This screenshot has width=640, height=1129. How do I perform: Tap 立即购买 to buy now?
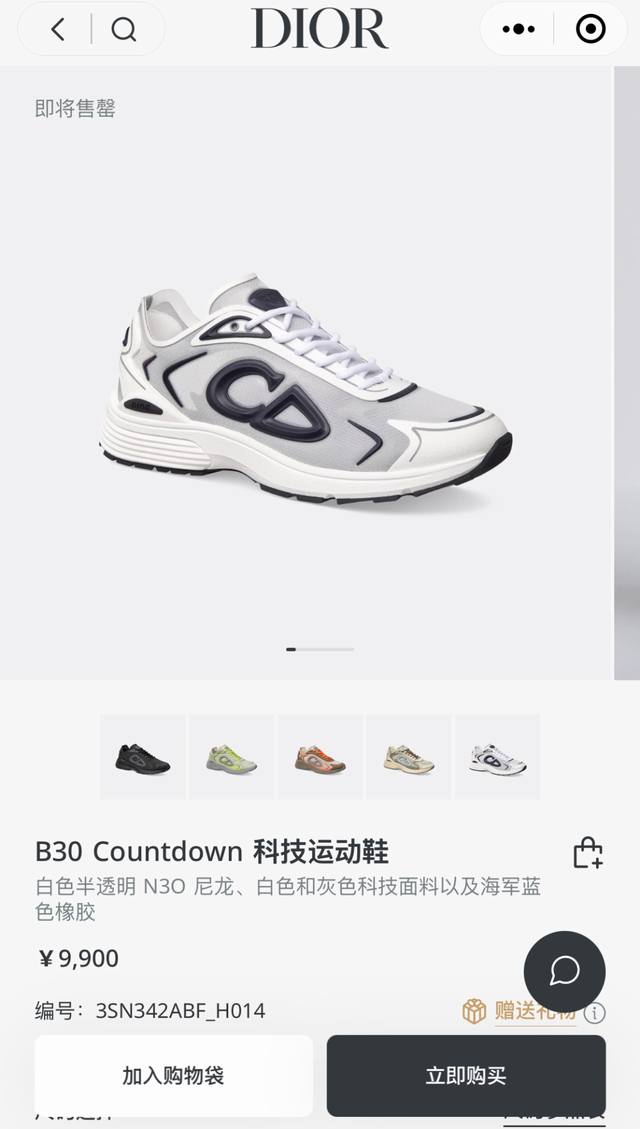pos(466,1076)
